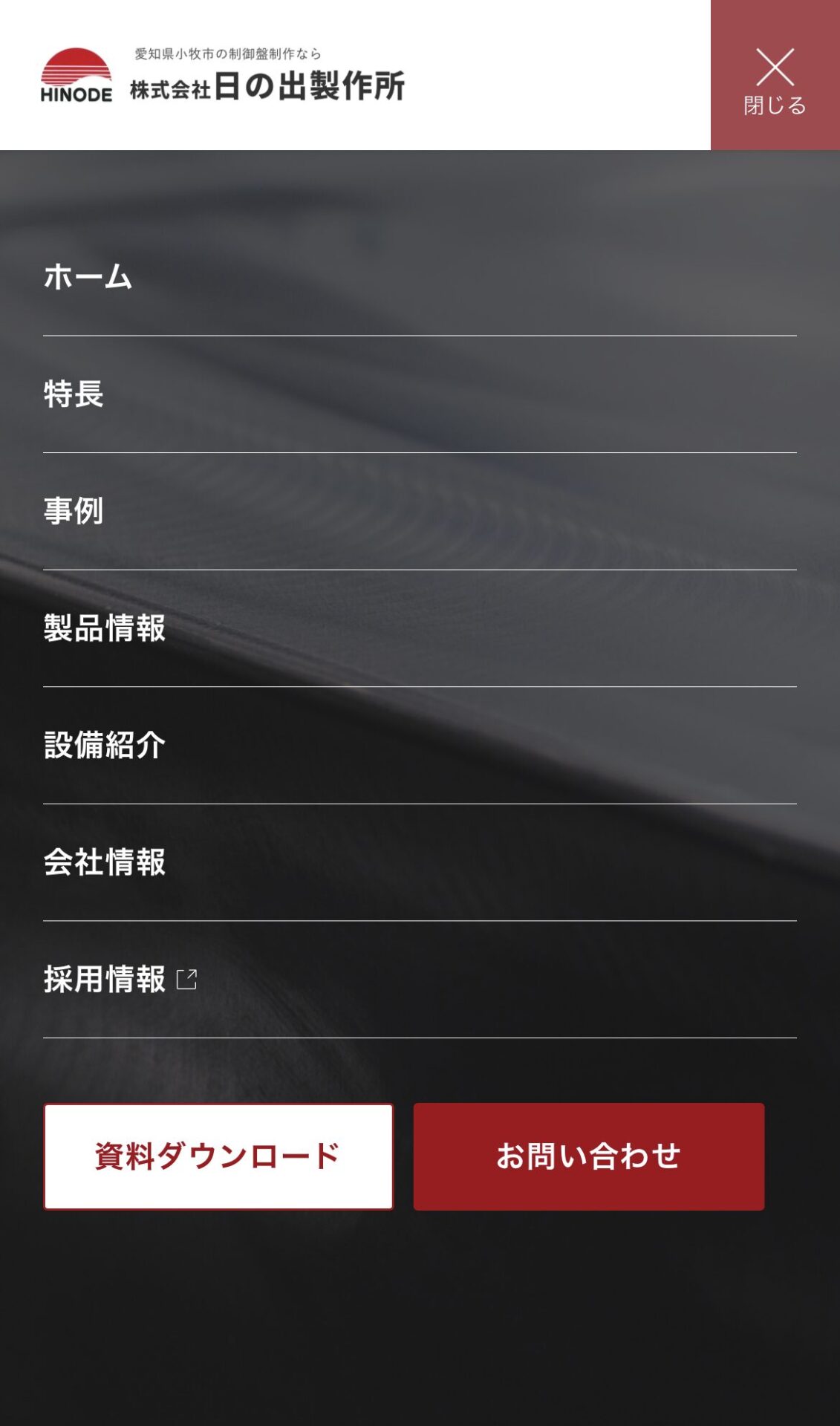Tap the お問い合わせ button
The width and height of the screenshot is (840, 1426).
click(588, 1156)
